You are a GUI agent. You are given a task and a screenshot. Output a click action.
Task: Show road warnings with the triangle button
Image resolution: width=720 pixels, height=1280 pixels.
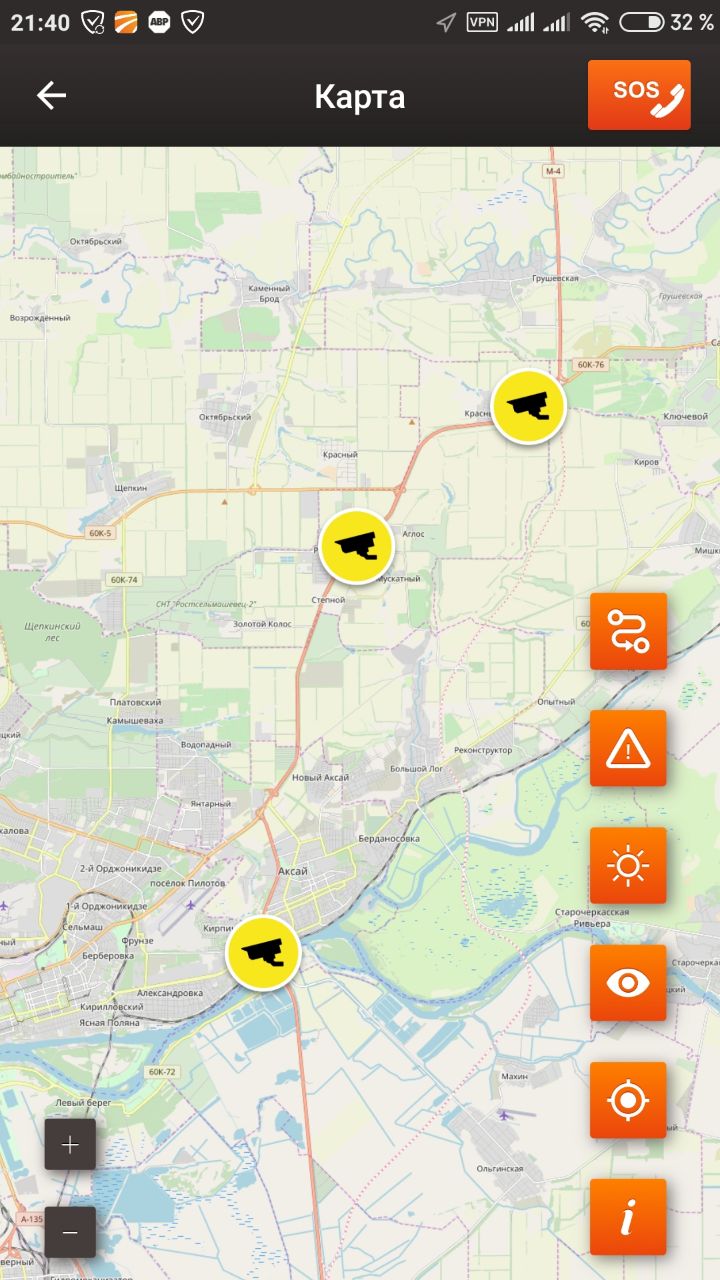click(628, 748)
